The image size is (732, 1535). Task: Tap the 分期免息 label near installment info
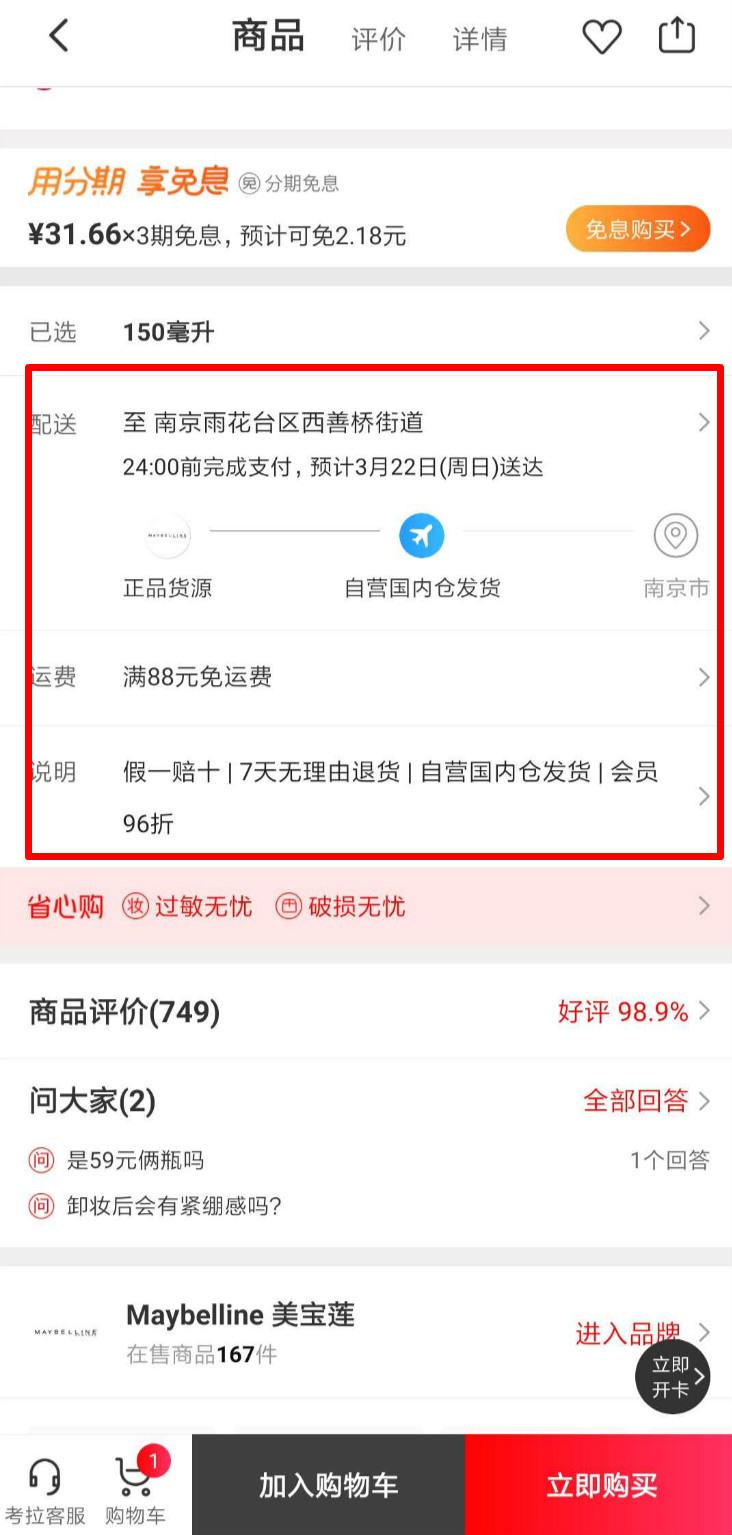[300, 185]
